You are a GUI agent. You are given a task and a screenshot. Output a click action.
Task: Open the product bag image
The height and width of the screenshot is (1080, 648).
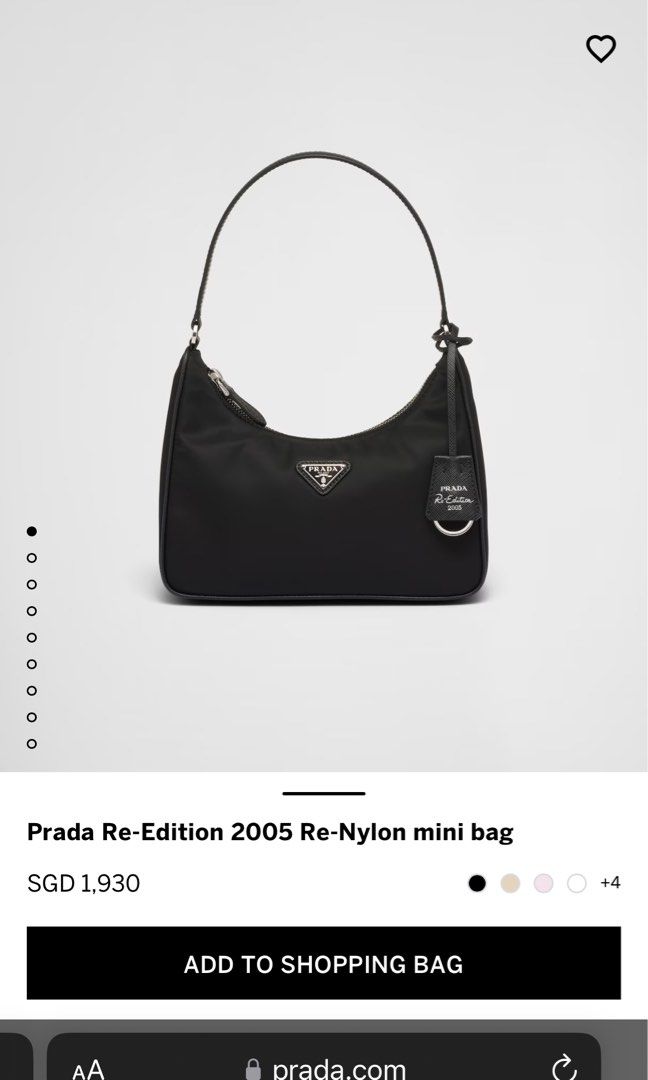click(x=324, y=420)
